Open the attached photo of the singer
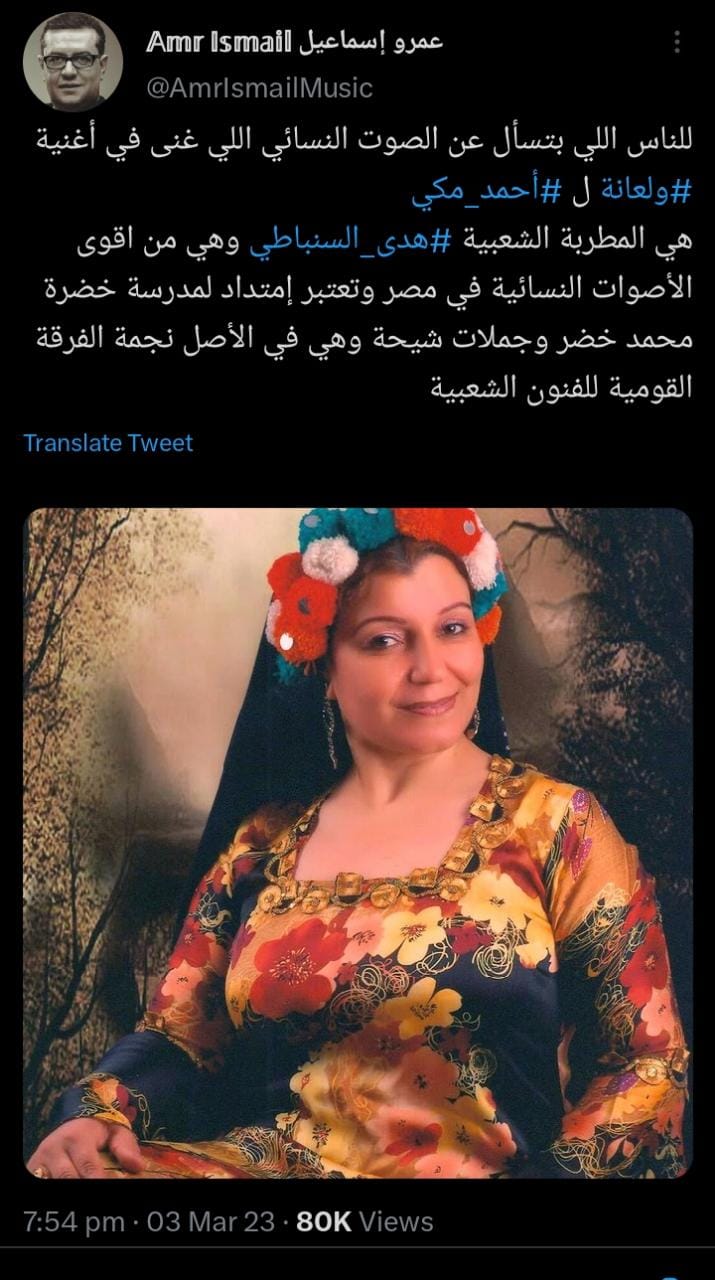Screen dimensions: 715x1280 coord(358,842)
